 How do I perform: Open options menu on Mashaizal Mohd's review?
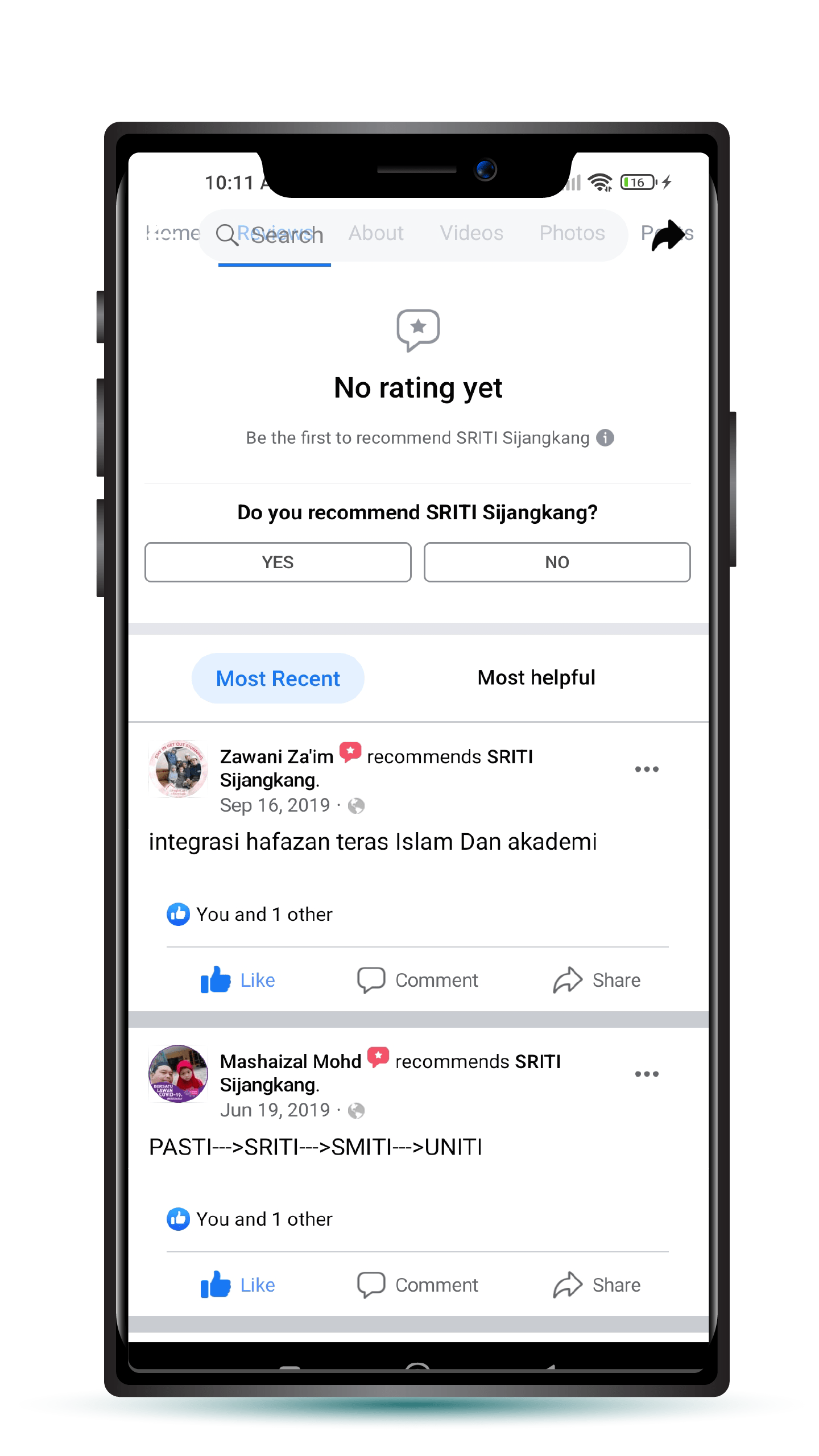pos(647,1074)
